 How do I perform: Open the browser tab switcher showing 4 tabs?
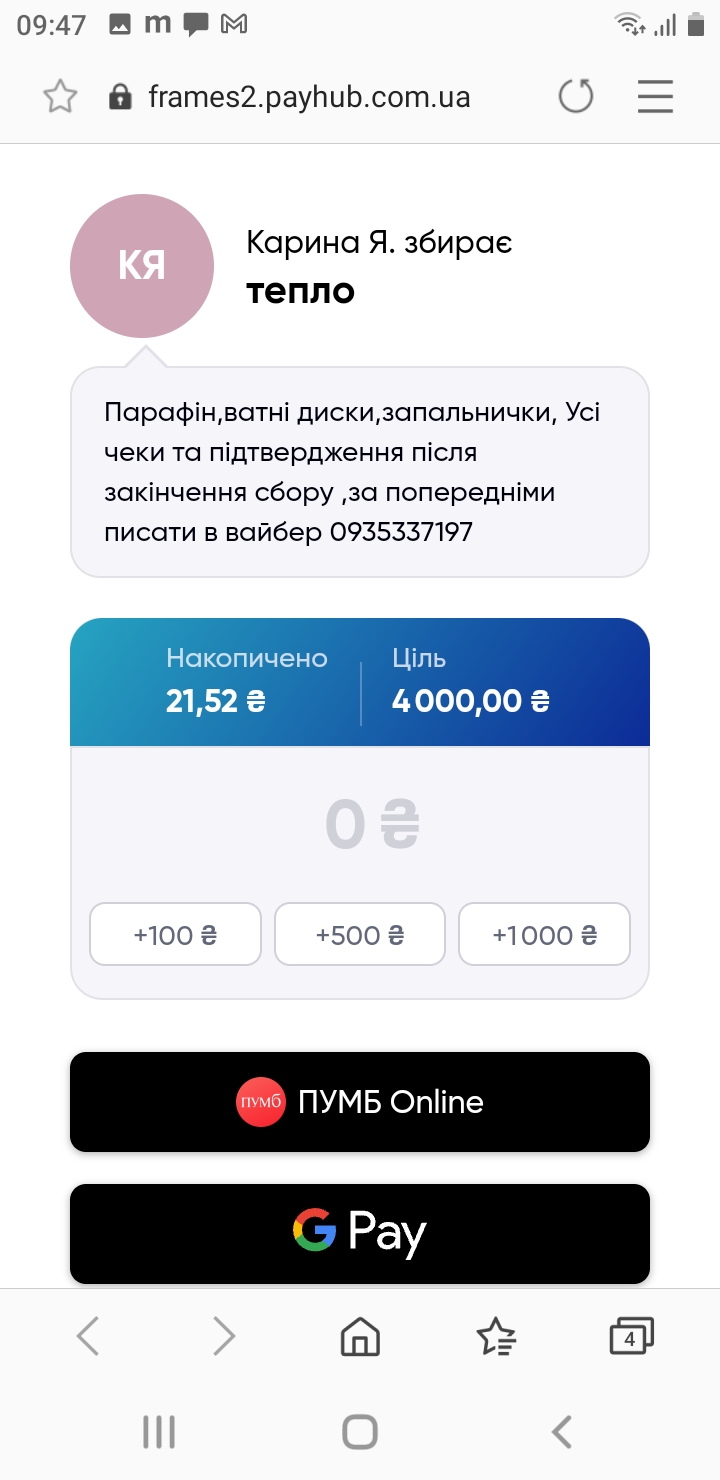point(628,1335)
